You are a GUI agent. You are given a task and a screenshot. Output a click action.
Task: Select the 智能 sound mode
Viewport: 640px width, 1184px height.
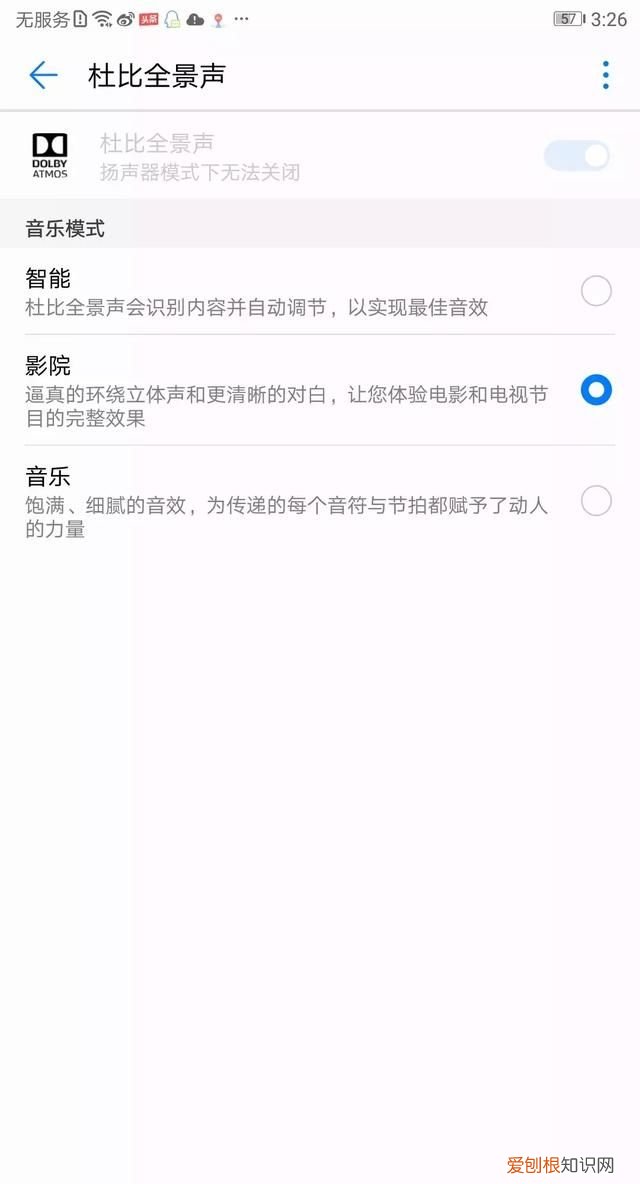click(x=596, y=291)
